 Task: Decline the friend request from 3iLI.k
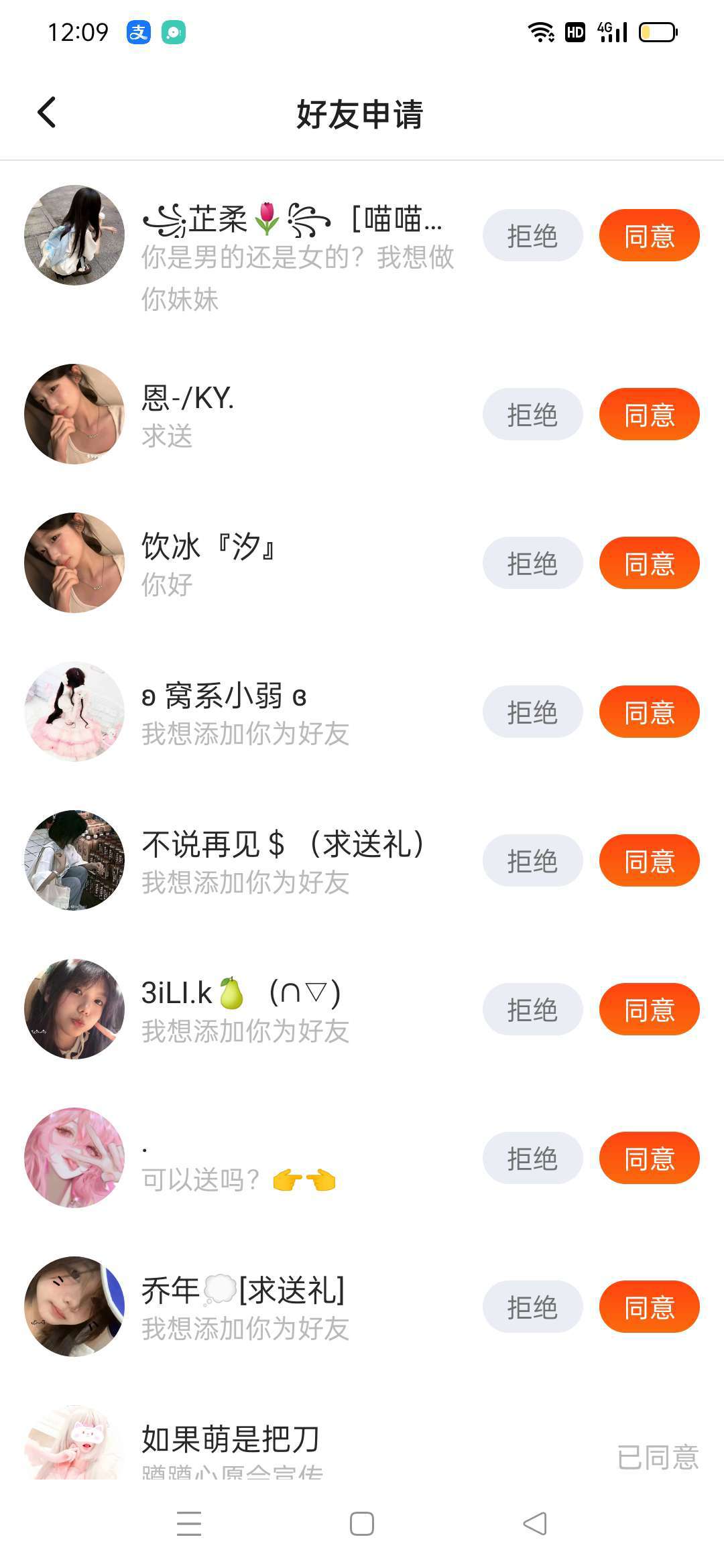[532, 1009]
